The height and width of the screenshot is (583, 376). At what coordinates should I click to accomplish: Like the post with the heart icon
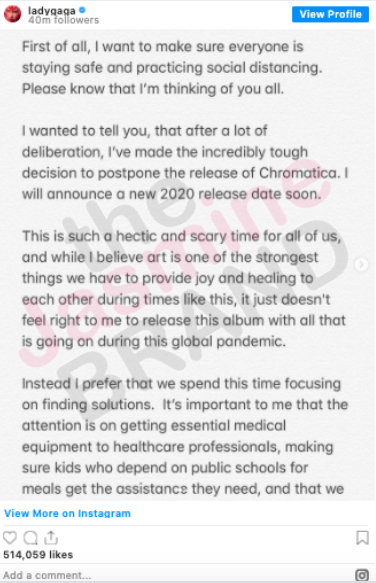(x=10, y=538)
